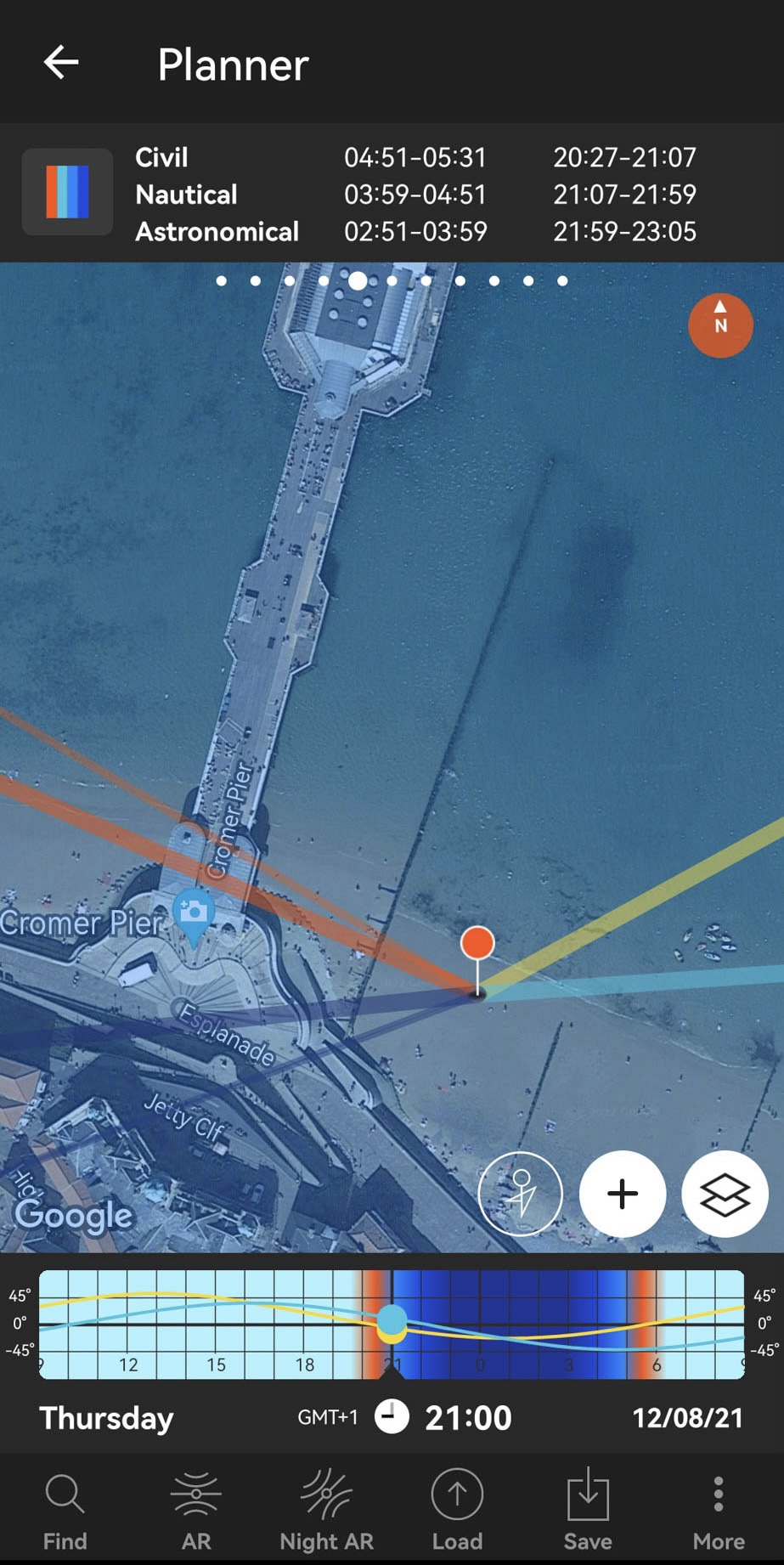Screen dimensions: 784x1565
Task: Tap the twilight color bars icon
Action: (67, 192)
